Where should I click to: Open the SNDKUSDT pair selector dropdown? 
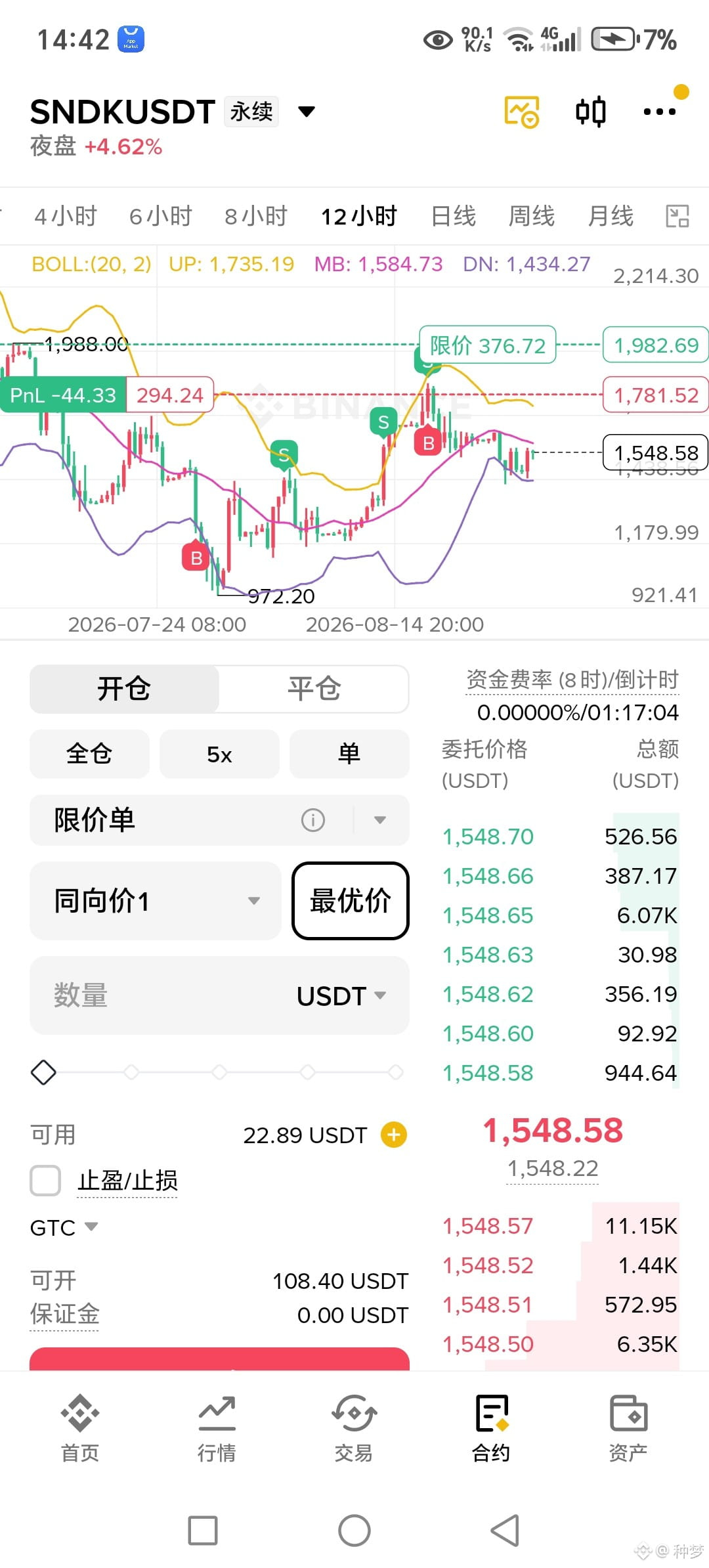[306, 111]
